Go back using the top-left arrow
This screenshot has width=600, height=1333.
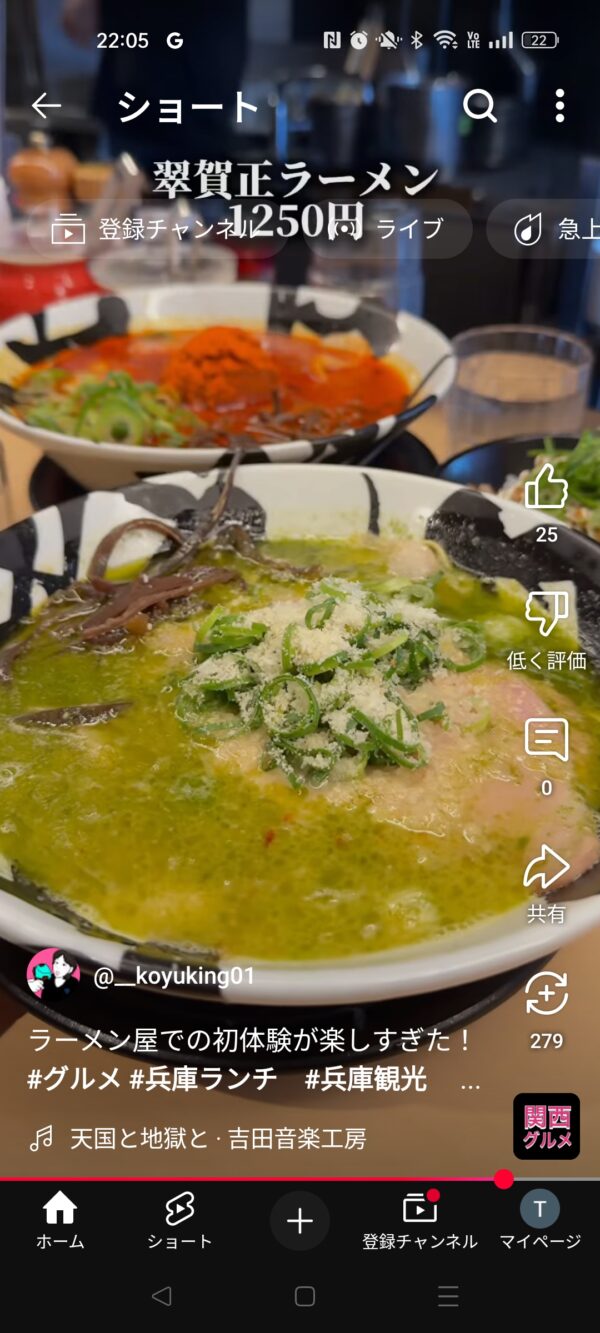pyautogui.click(x=46, y=106)
